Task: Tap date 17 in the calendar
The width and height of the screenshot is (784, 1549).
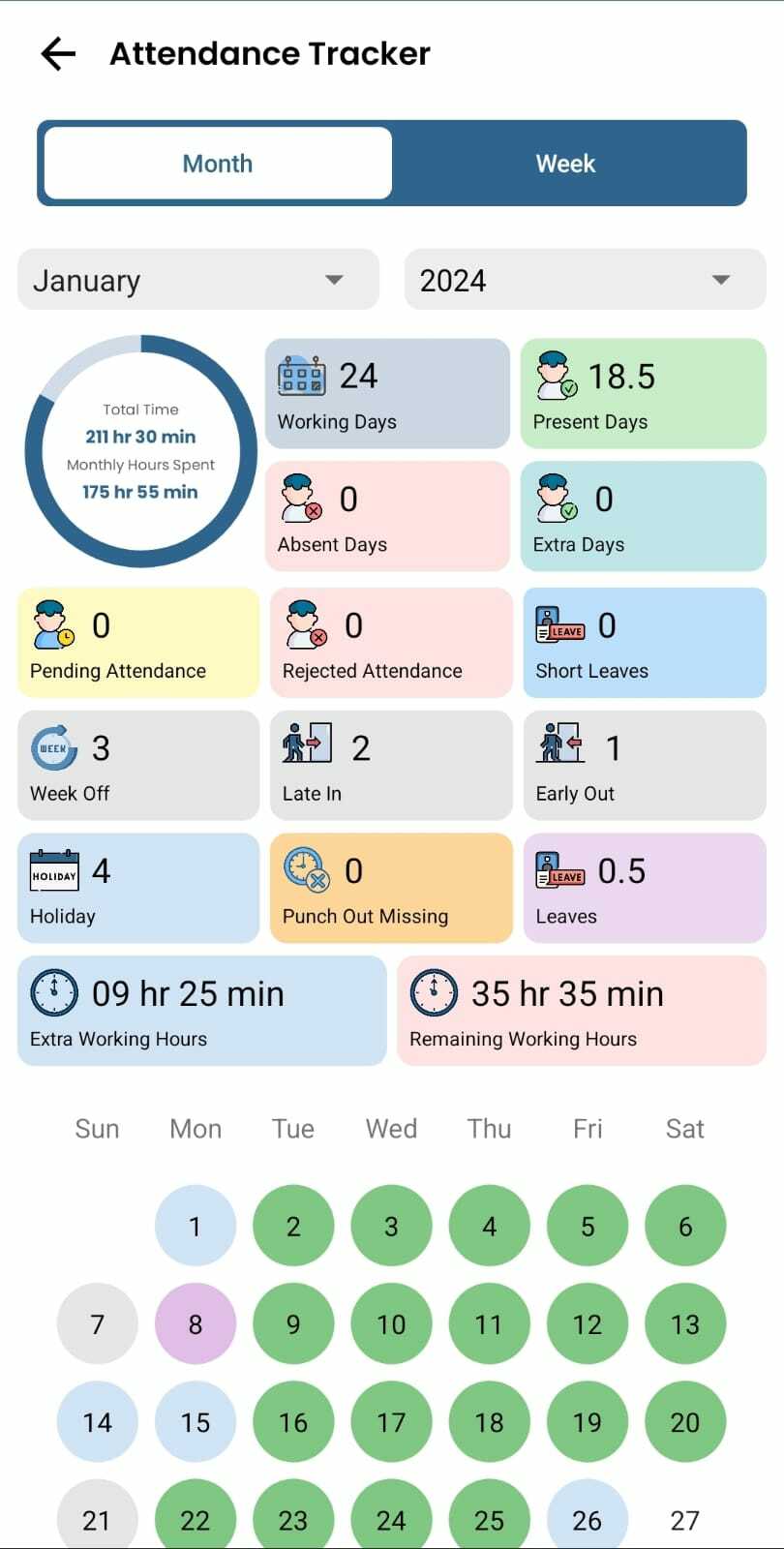Action: tap(391, 1422)
